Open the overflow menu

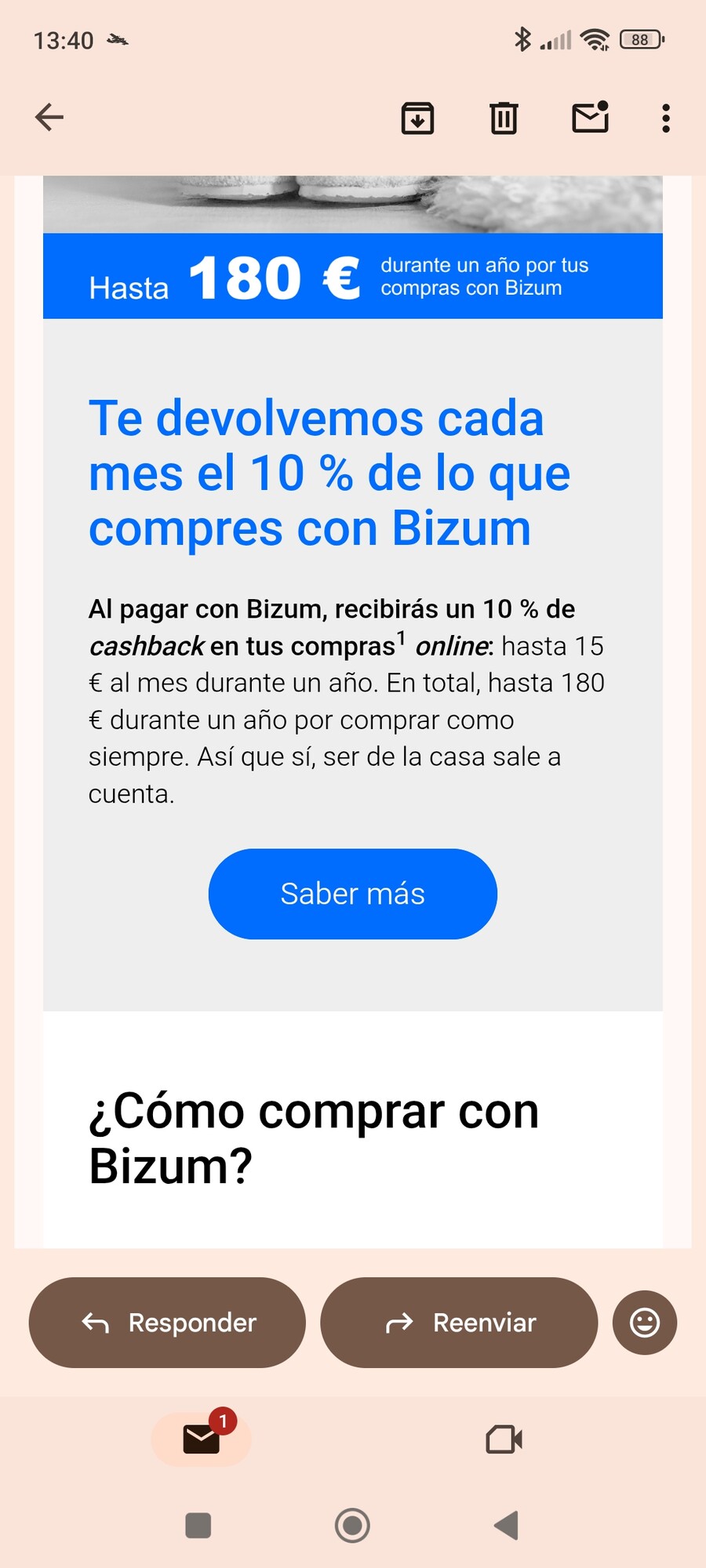(x=666, y=118)
